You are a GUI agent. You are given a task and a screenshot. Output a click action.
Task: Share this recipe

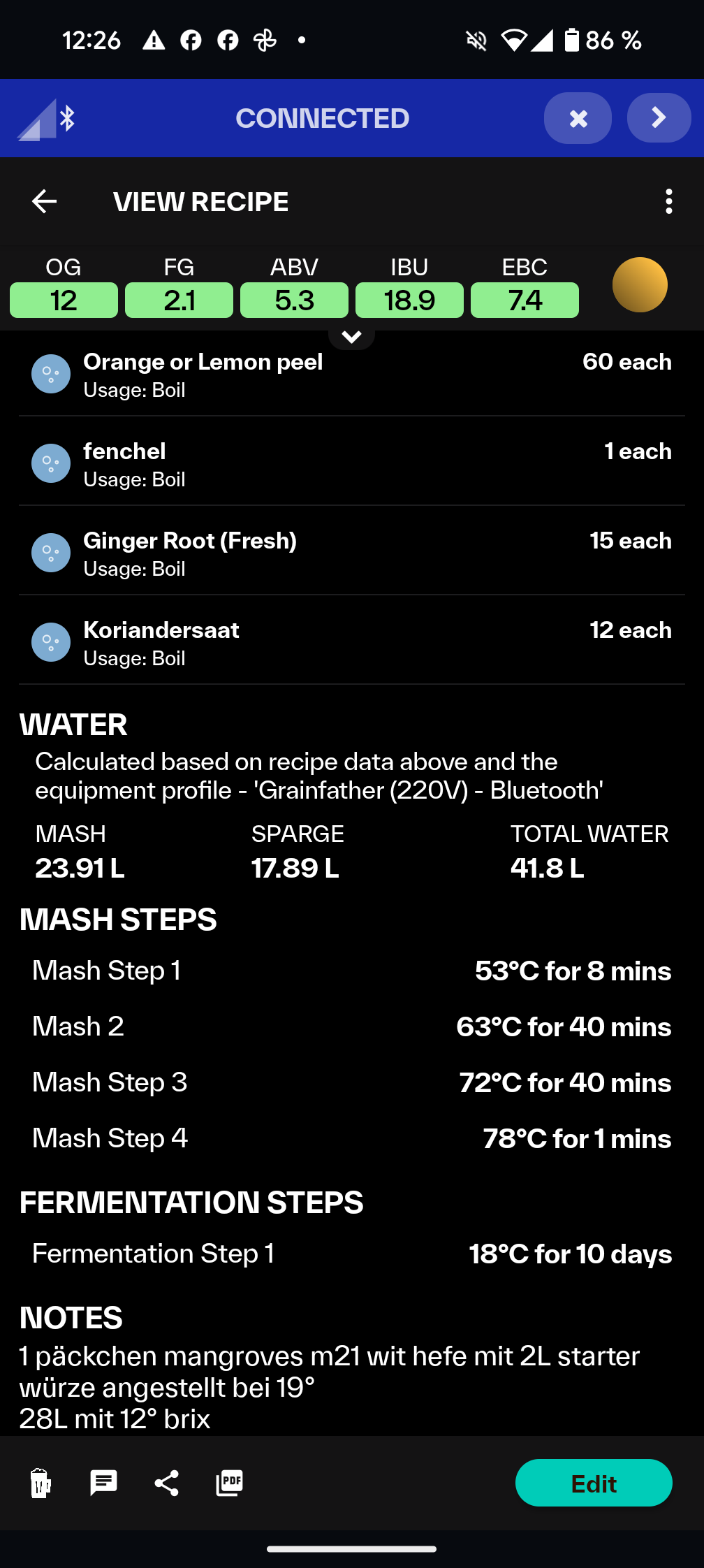coord(166,1483)
